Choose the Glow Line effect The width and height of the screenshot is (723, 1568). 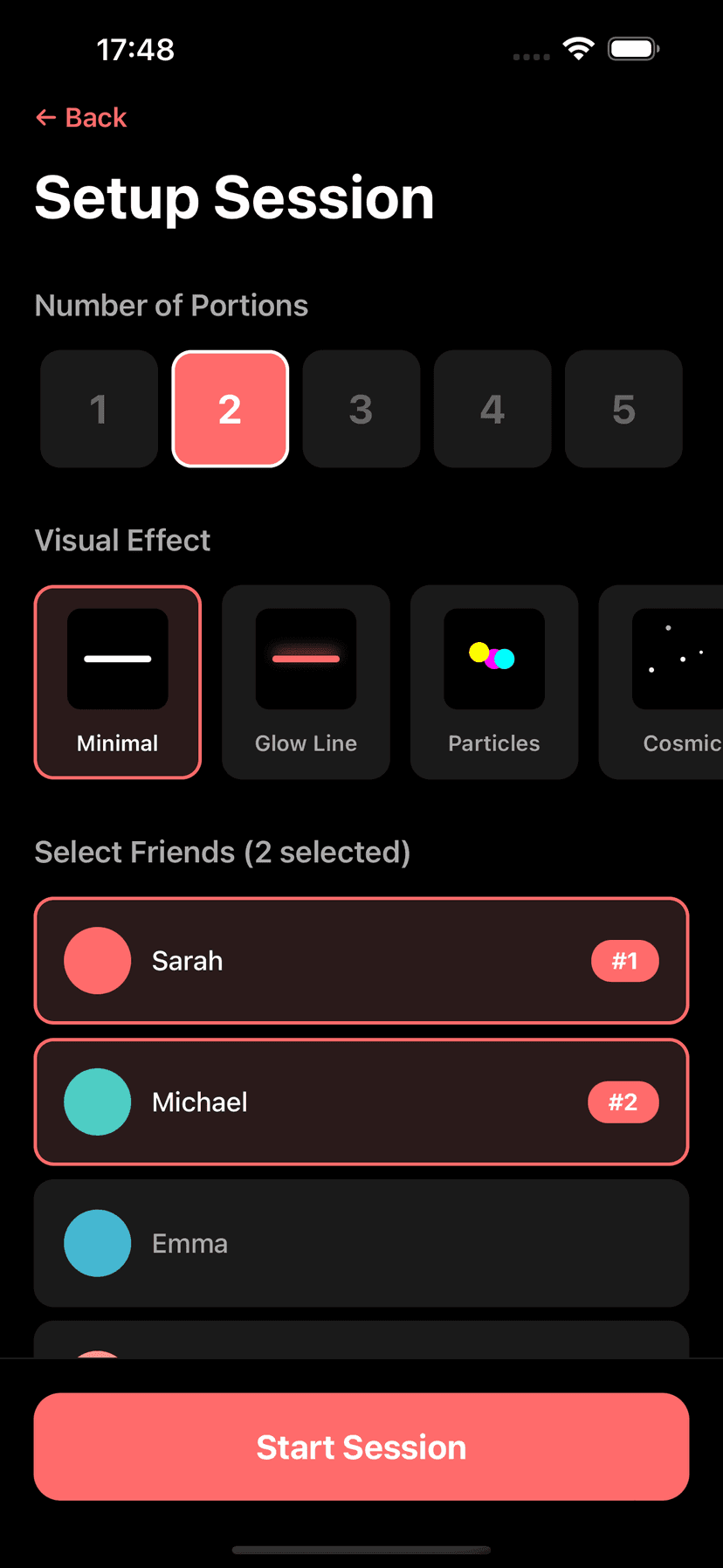point(306,681)
